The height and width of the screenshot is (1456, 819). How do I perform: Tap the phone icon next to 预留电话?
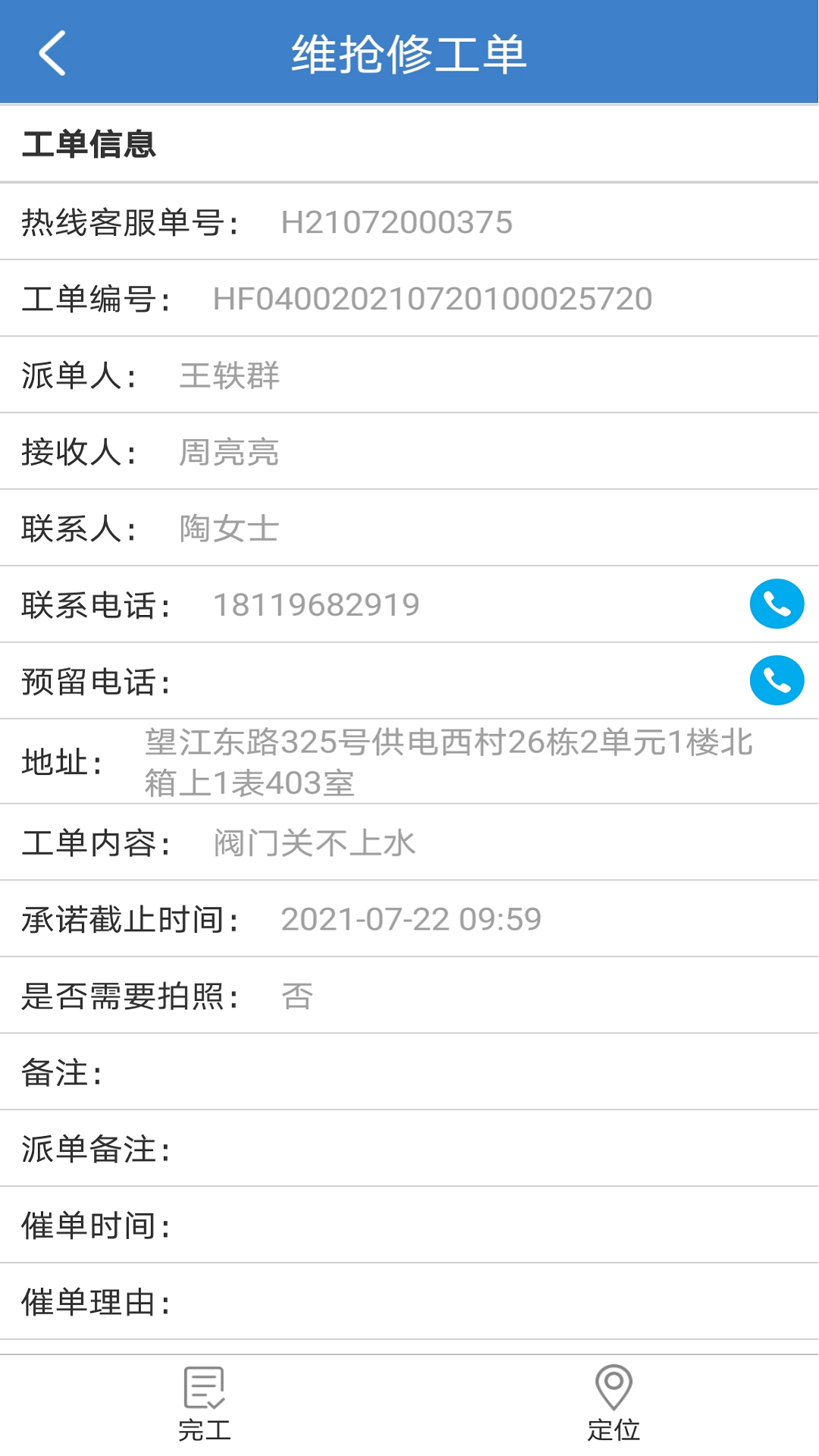pyautogui.click(x=776, y=680)
